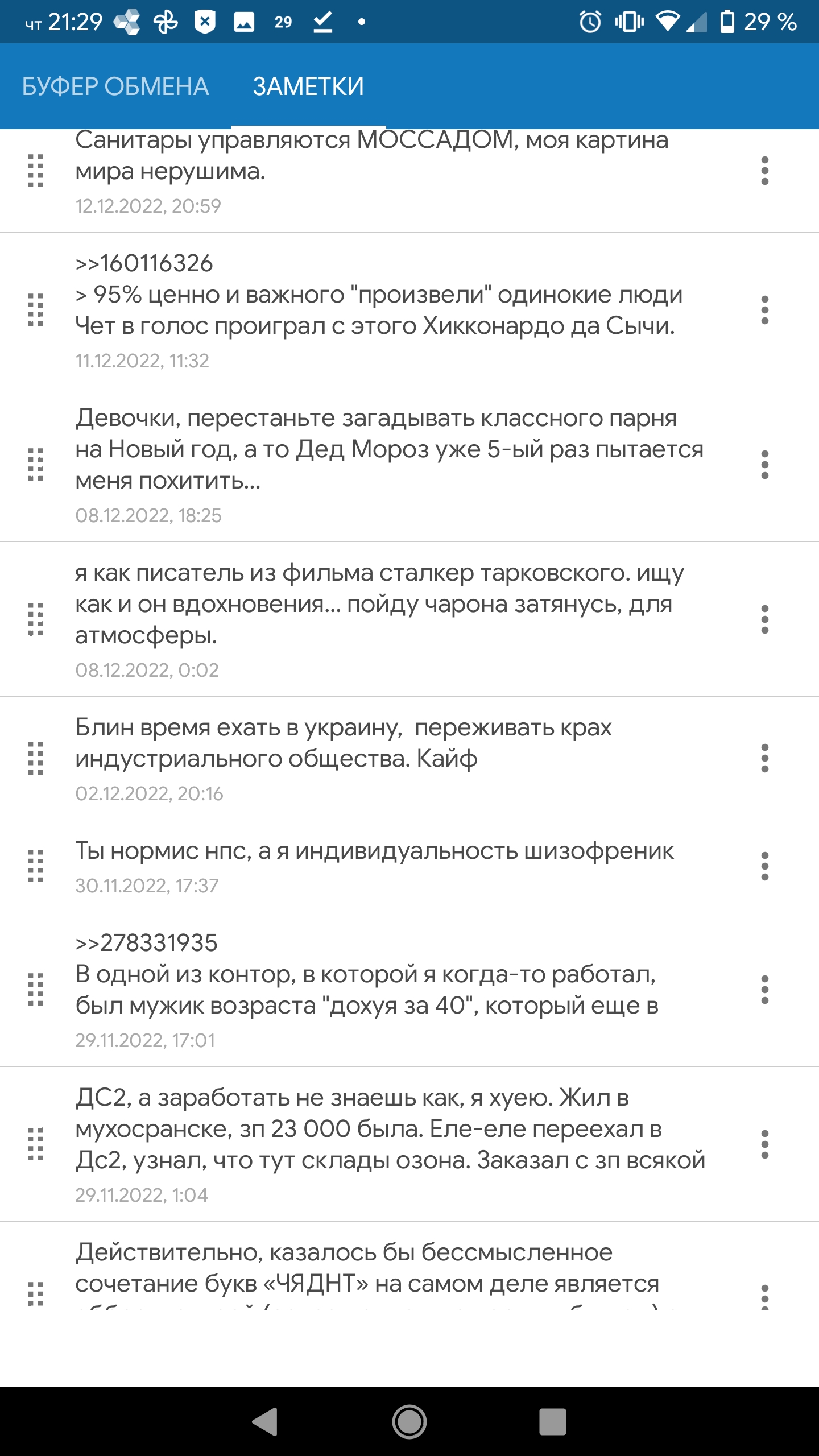
Task: Open overflow menu for the МОССАДОМ note
Action: pyautogui.click(x=765, y=171)
